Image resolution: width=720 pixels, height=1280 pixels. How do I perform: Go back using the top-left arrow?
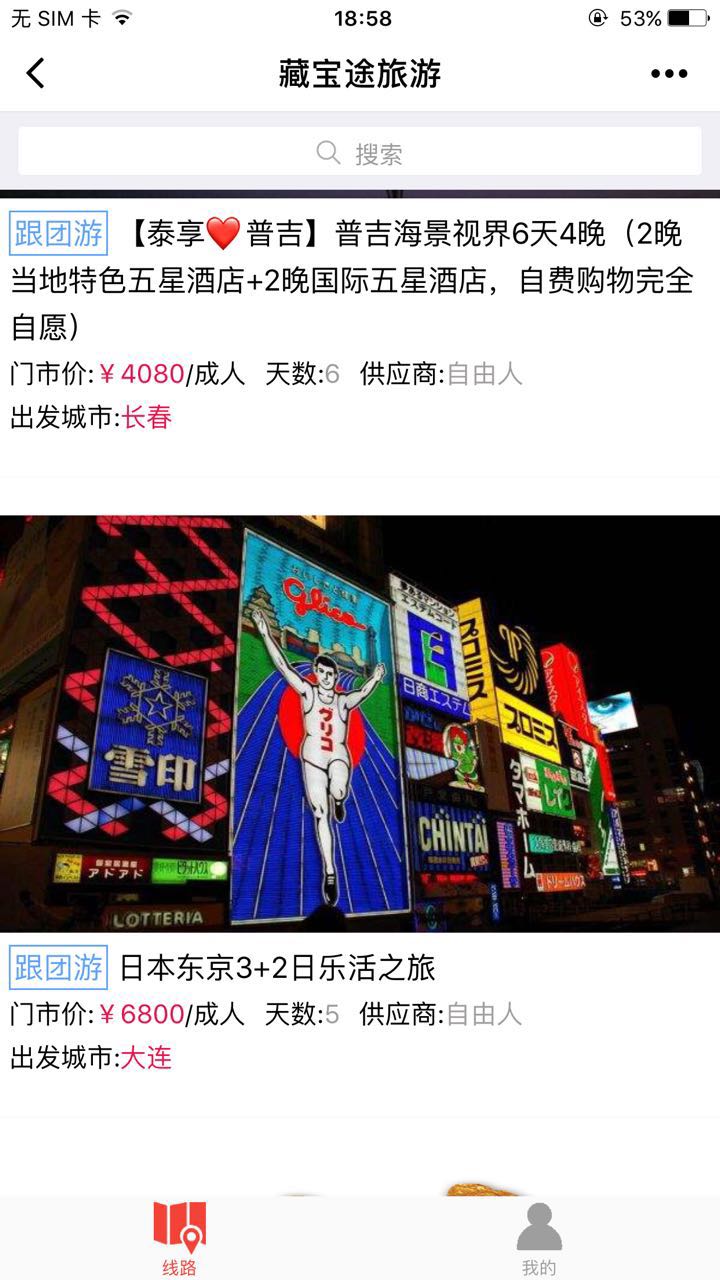36,73
